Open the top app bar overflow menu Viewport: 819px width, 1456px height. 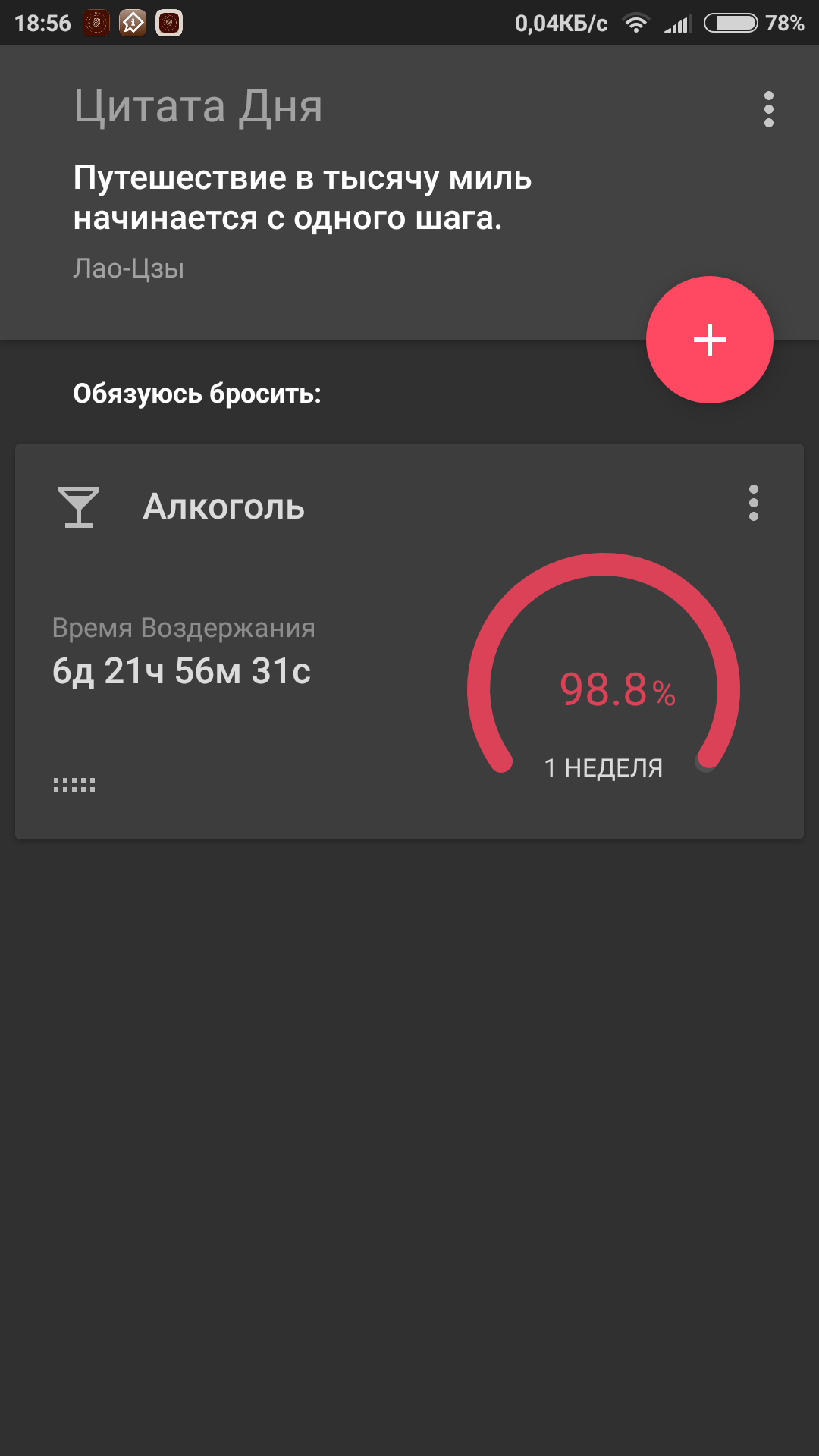(x=768, y=109)
